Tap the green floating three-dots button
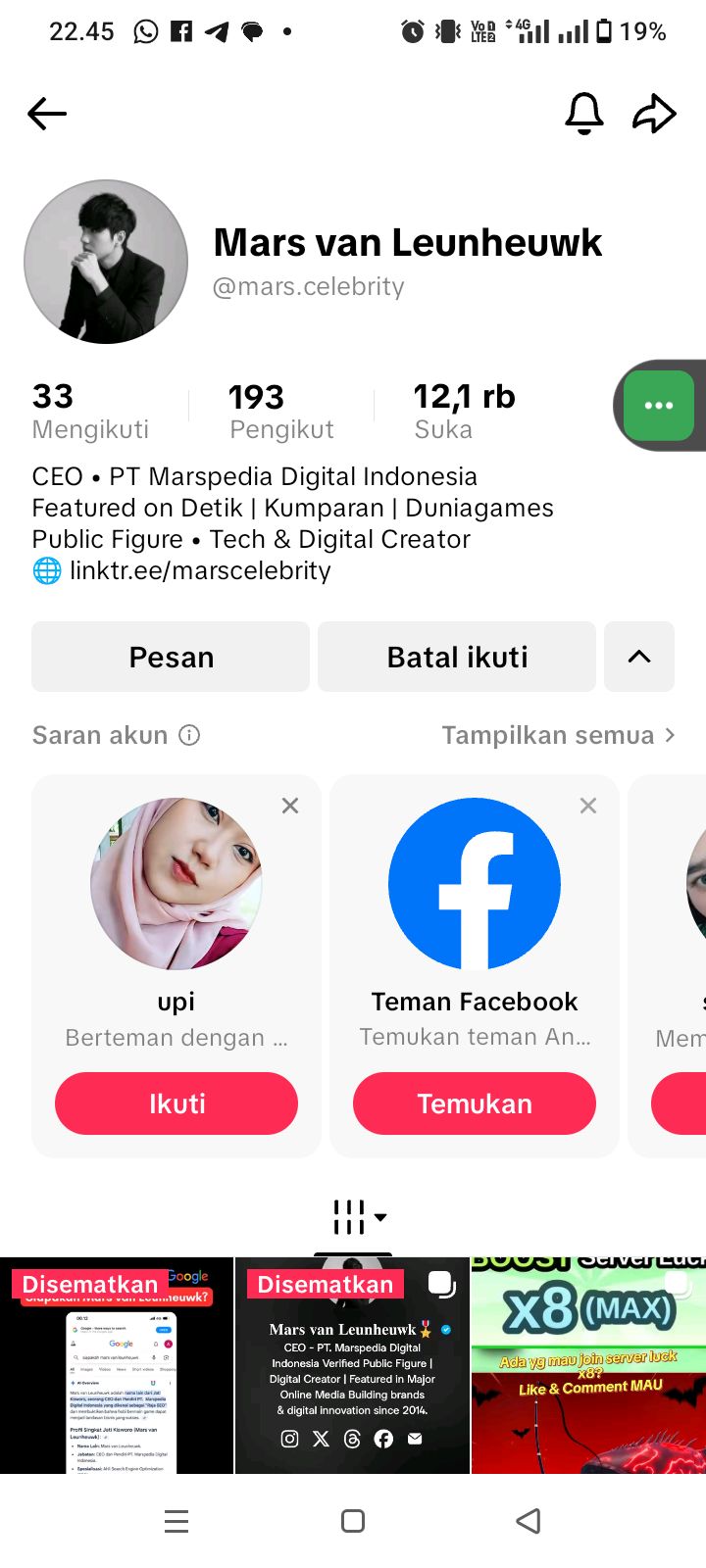The height and width of the screenshot is (1568, 706). 659,406
